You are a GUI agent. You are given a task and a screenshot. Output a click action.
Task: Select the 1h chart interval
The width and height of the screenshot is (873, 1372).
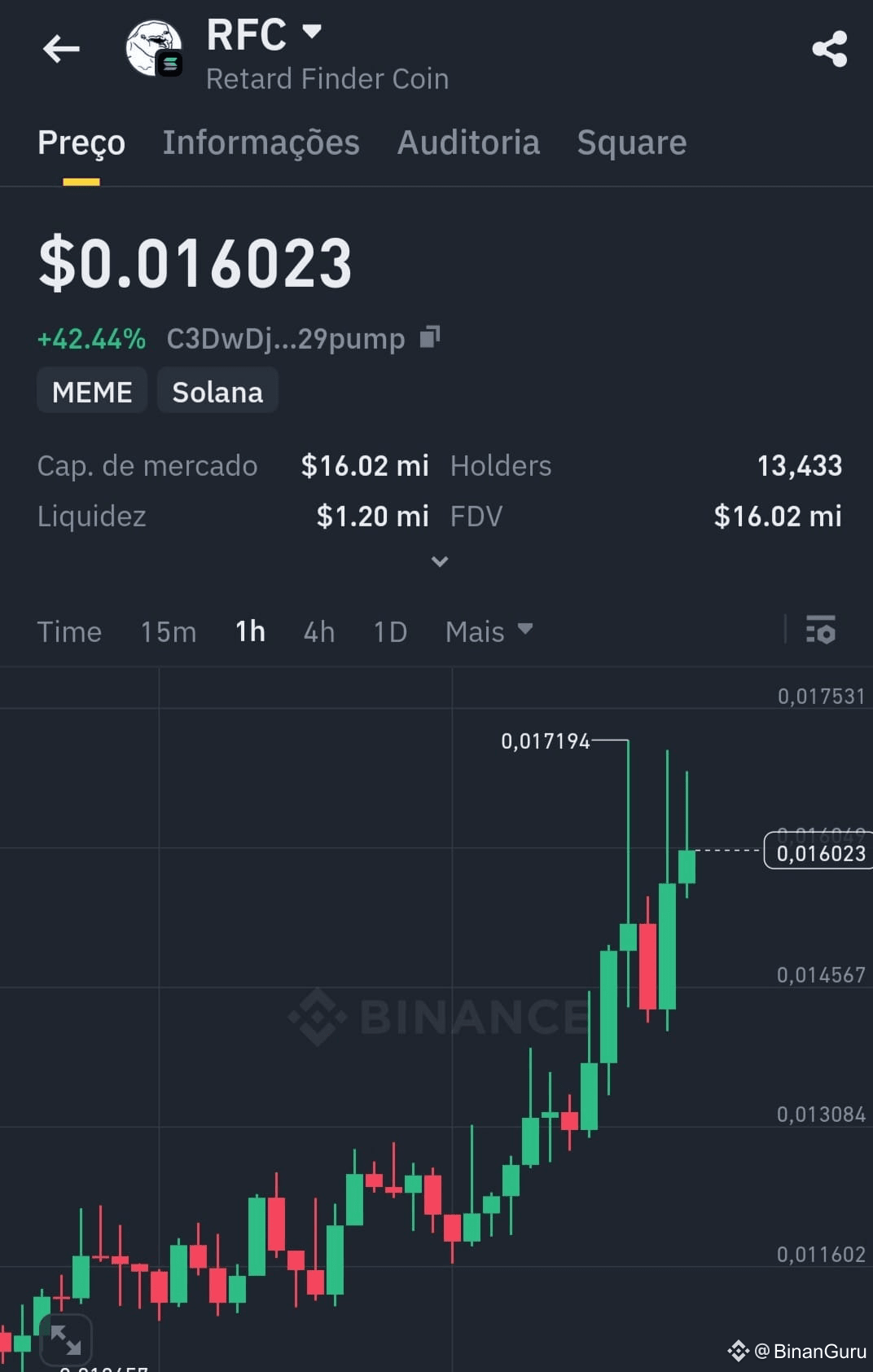[x=250, y=631]
